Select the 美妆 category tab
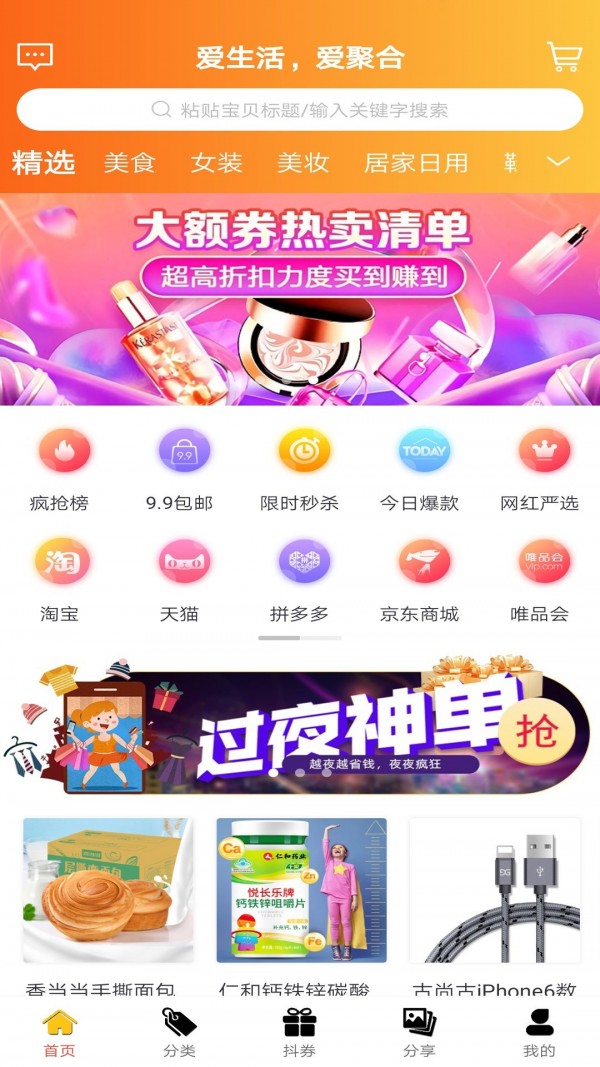The height and width of the screenshot is (1067, 600). coord(303,163)
